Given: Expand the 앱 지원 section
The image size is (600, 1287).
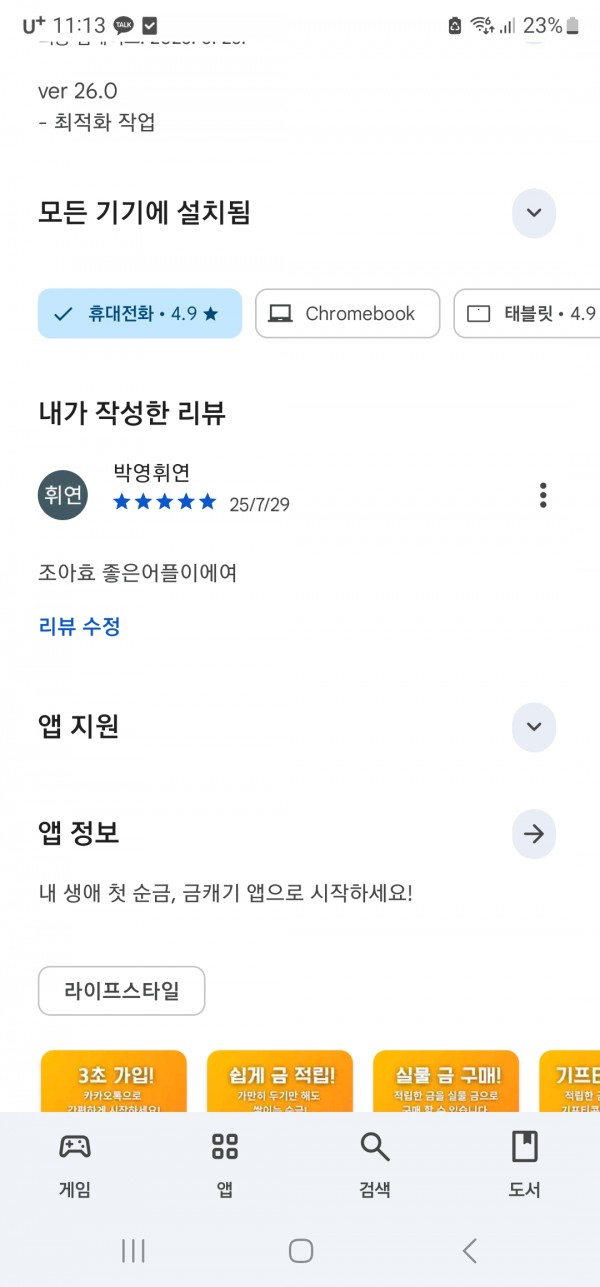Looking at the screenshot, I should pyautogui.click(x=534, y=726).
